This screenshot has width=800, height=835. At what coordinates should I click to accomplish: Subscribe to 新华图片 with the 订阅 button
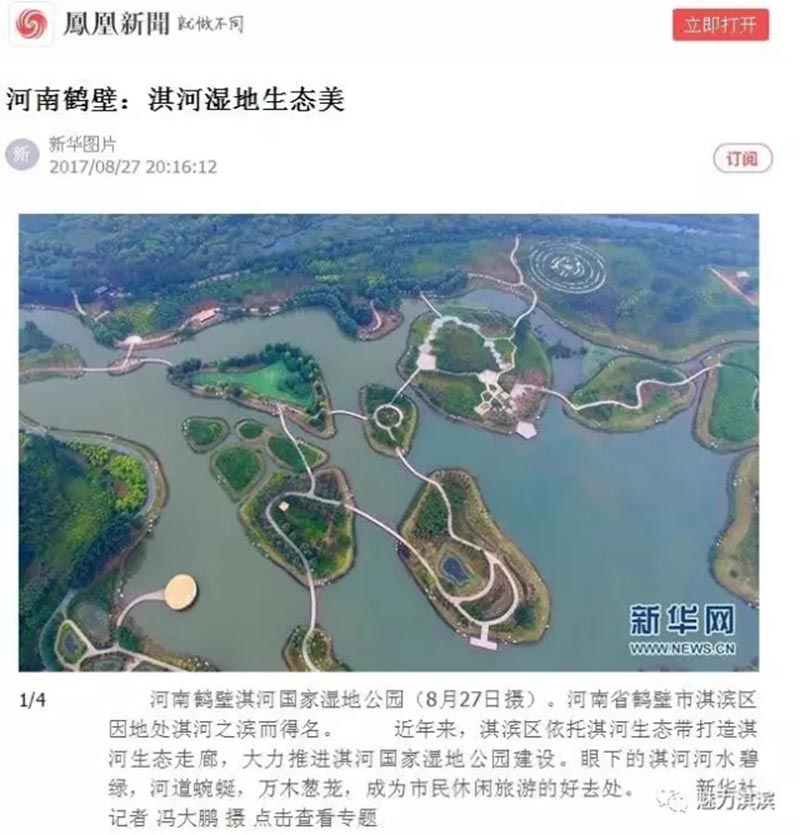click(x=742, y=158)
